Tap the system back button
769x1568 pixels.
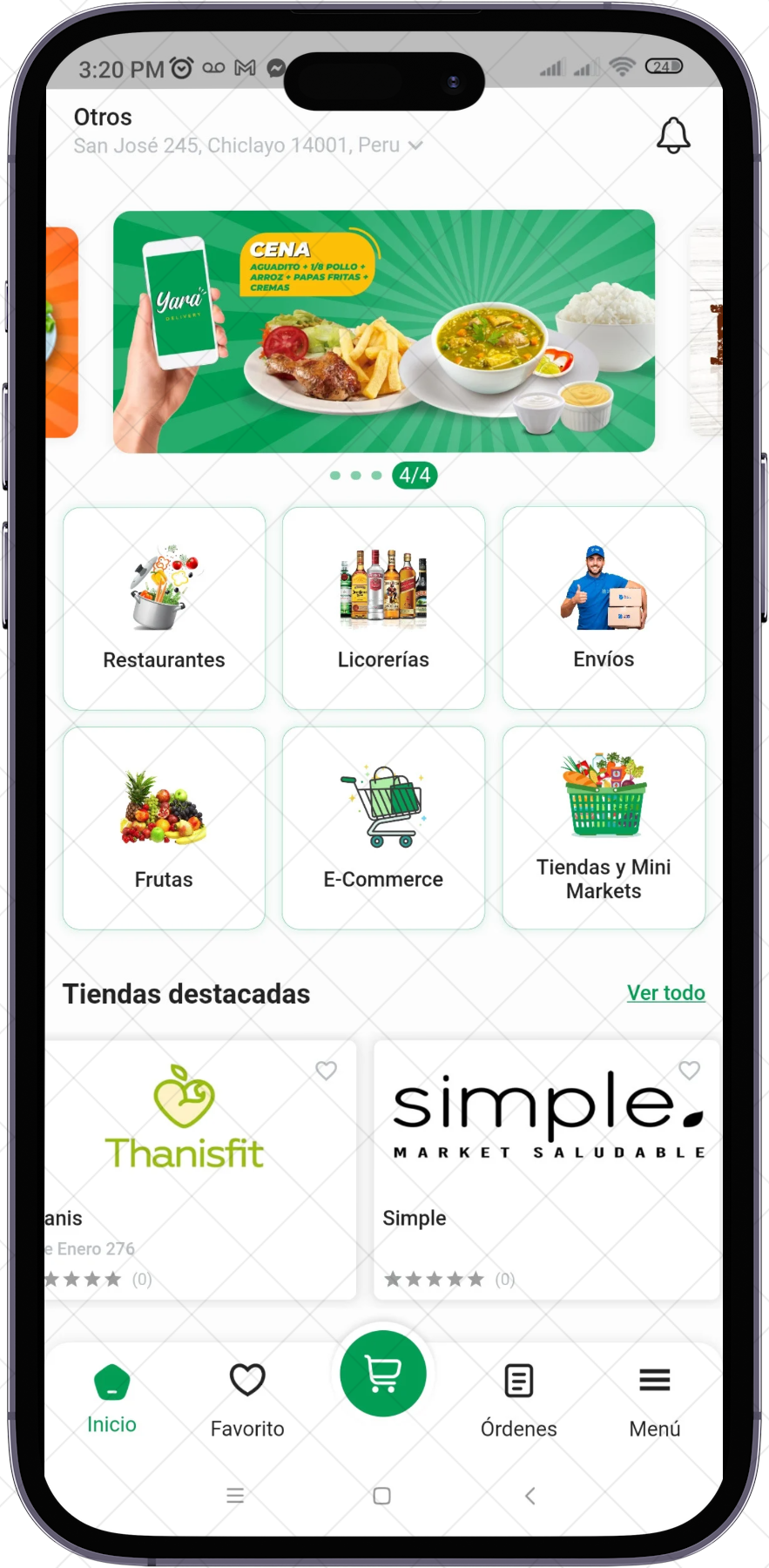pyautogui.click(x=530, y=1496)
